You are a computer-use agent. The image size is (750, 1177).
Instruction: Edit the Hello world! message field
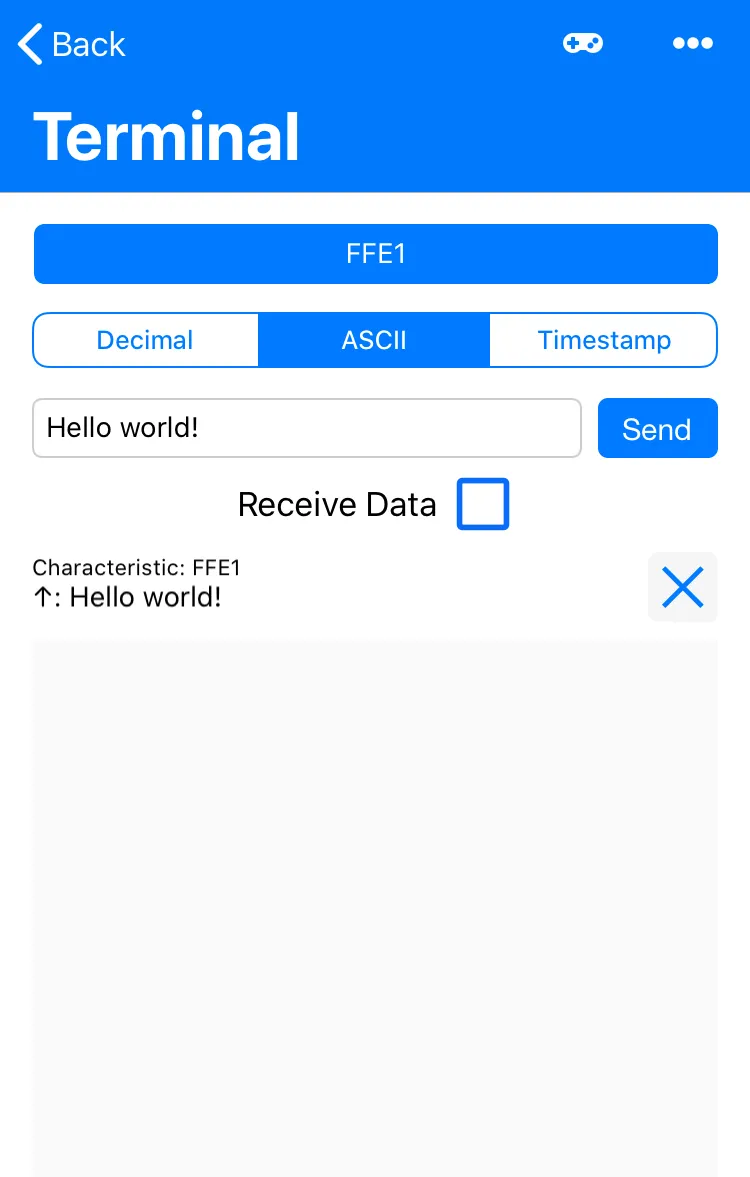pos(306,428)
